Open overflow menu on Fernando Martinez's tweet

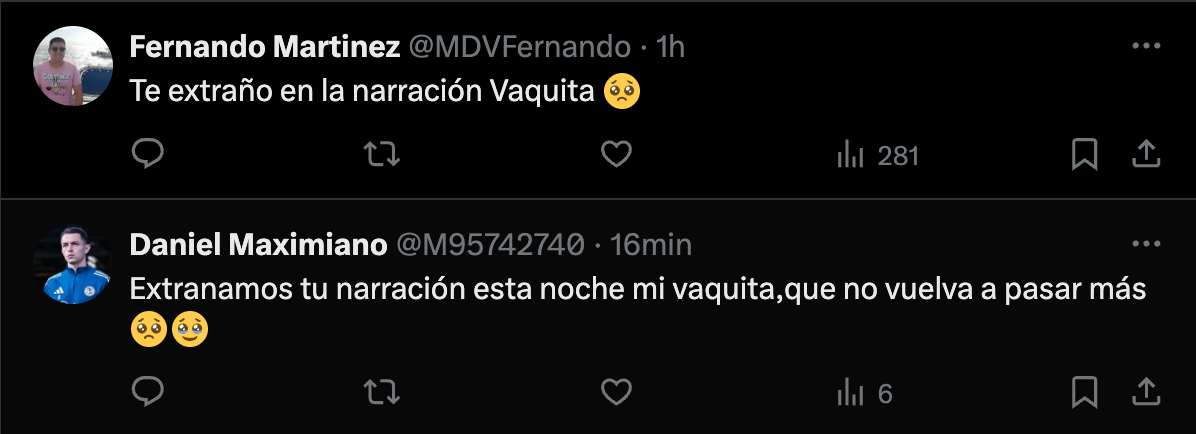1145,46
